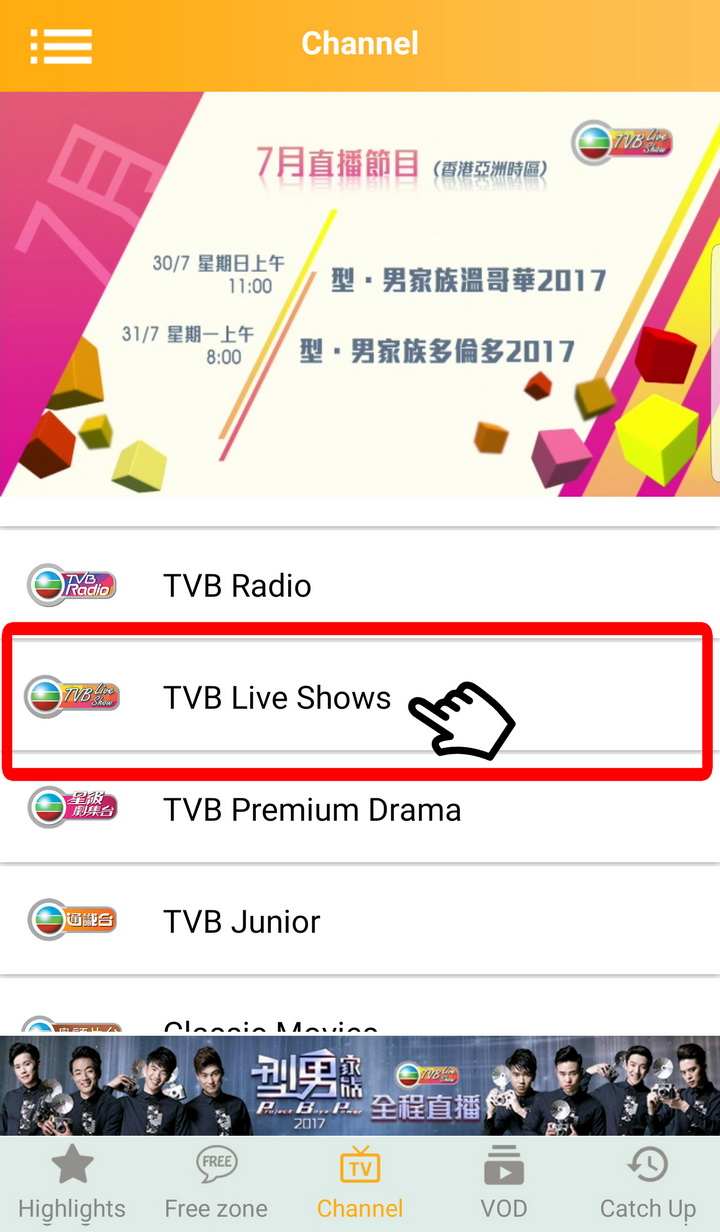Select the Channel tab
The height and width of the screenshot is (1232, 720).
pos(360,1184)
